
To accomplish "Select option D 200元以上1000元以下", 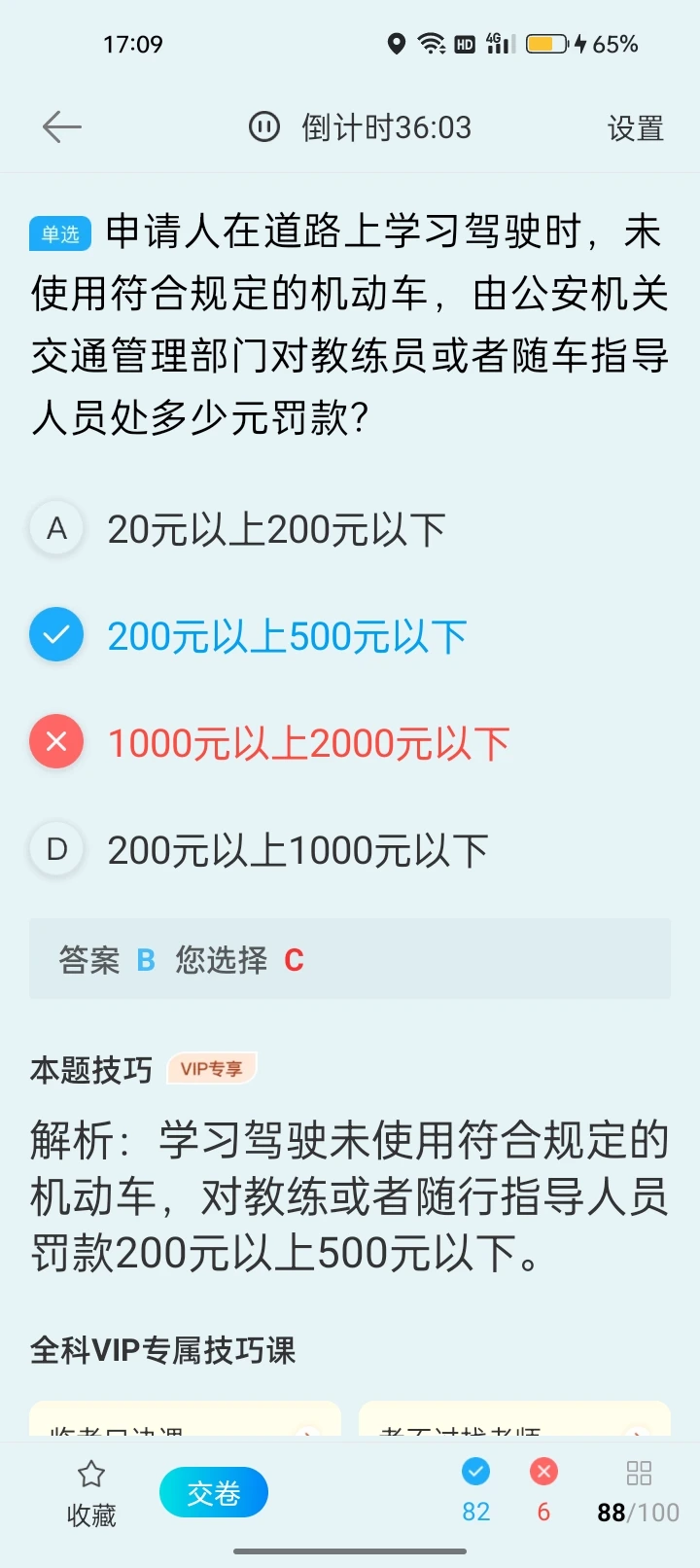I will coord(260,850).
